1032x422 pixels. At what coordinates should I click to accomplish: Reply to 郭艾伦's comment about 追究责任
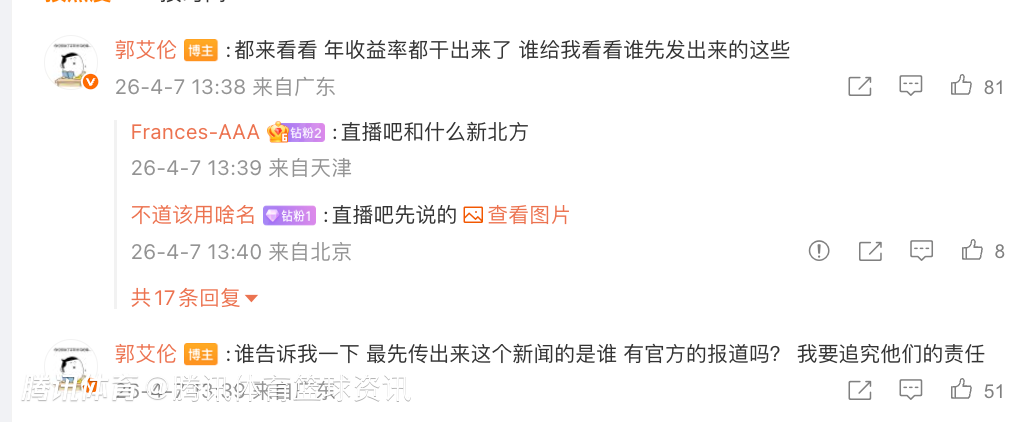click(x=910, y=389)
